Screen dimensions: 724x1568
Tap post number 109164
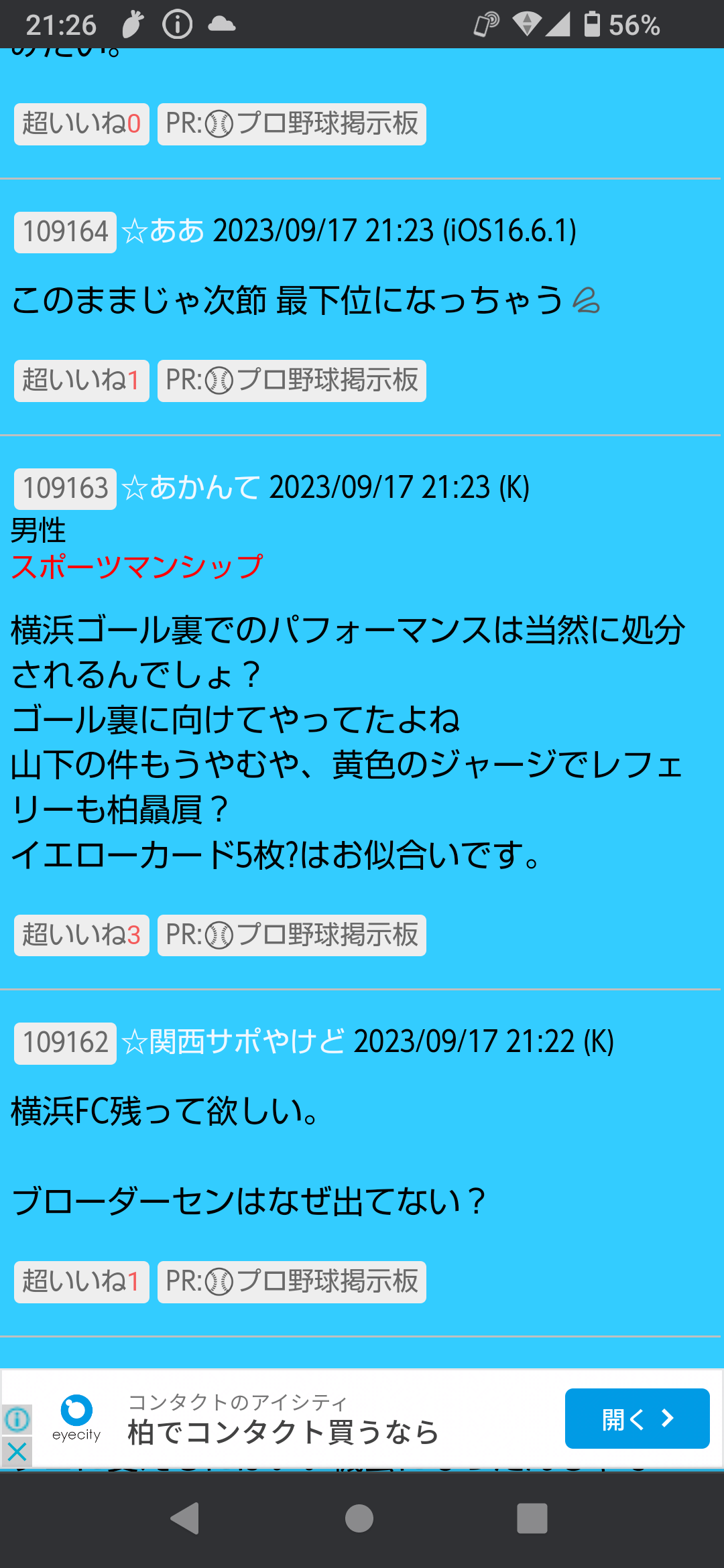coord(65,233)
